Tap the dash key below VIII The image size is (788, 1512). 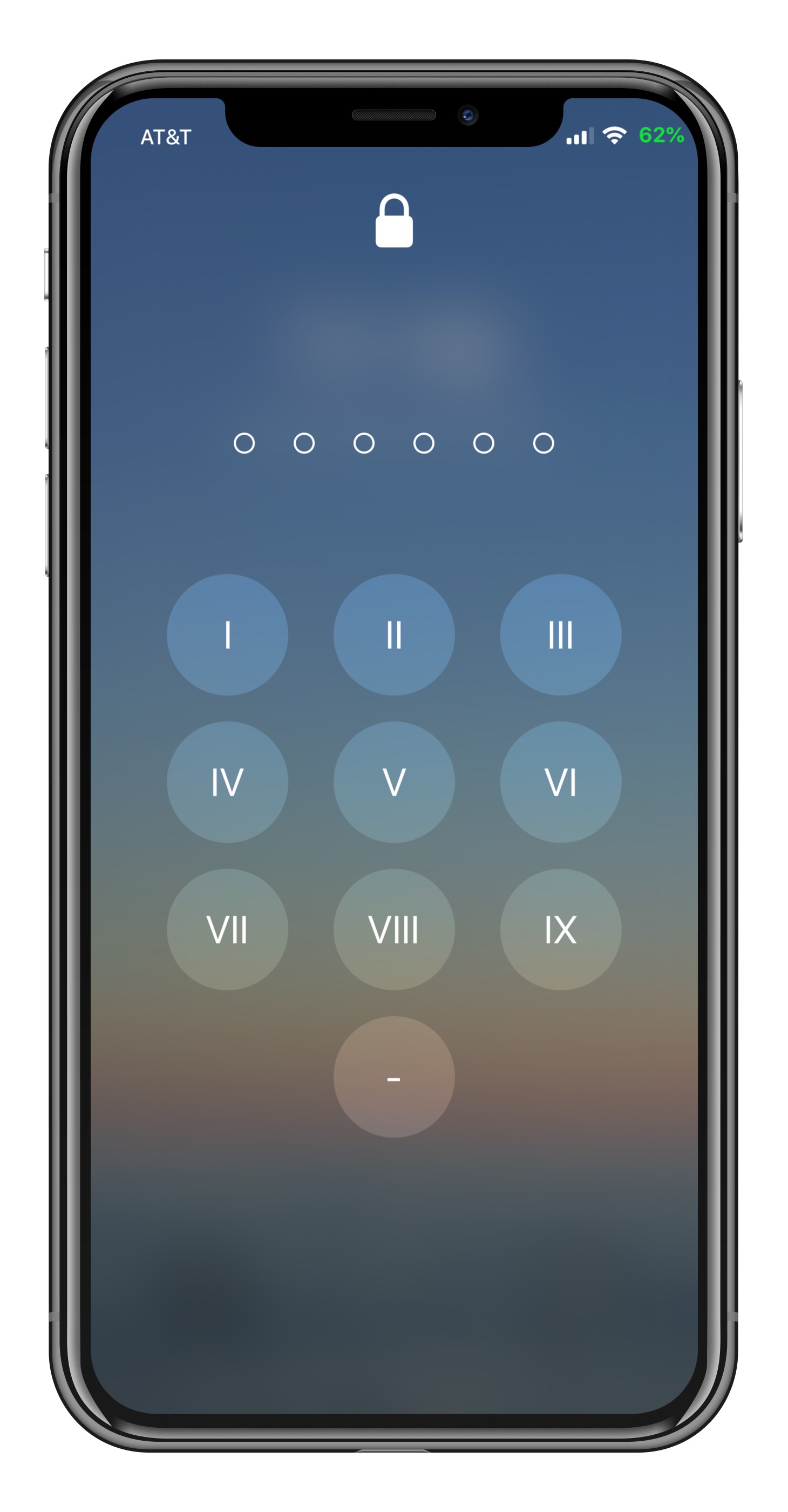tap(393, 1076)
